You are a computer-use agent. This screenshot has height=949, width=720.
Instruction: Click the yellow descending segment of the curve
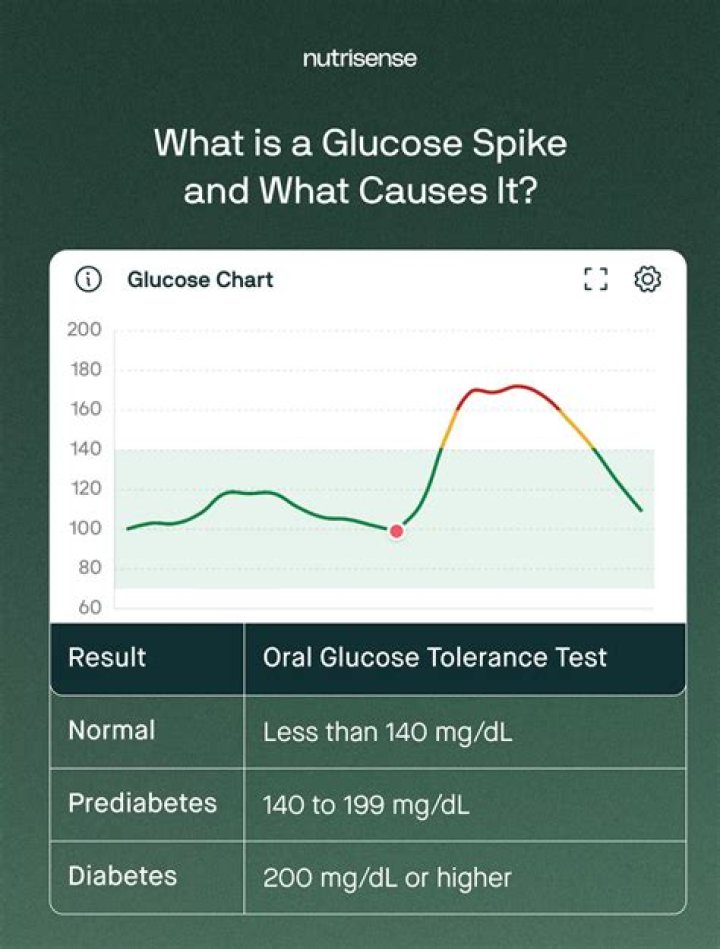[x=575, y=430]
